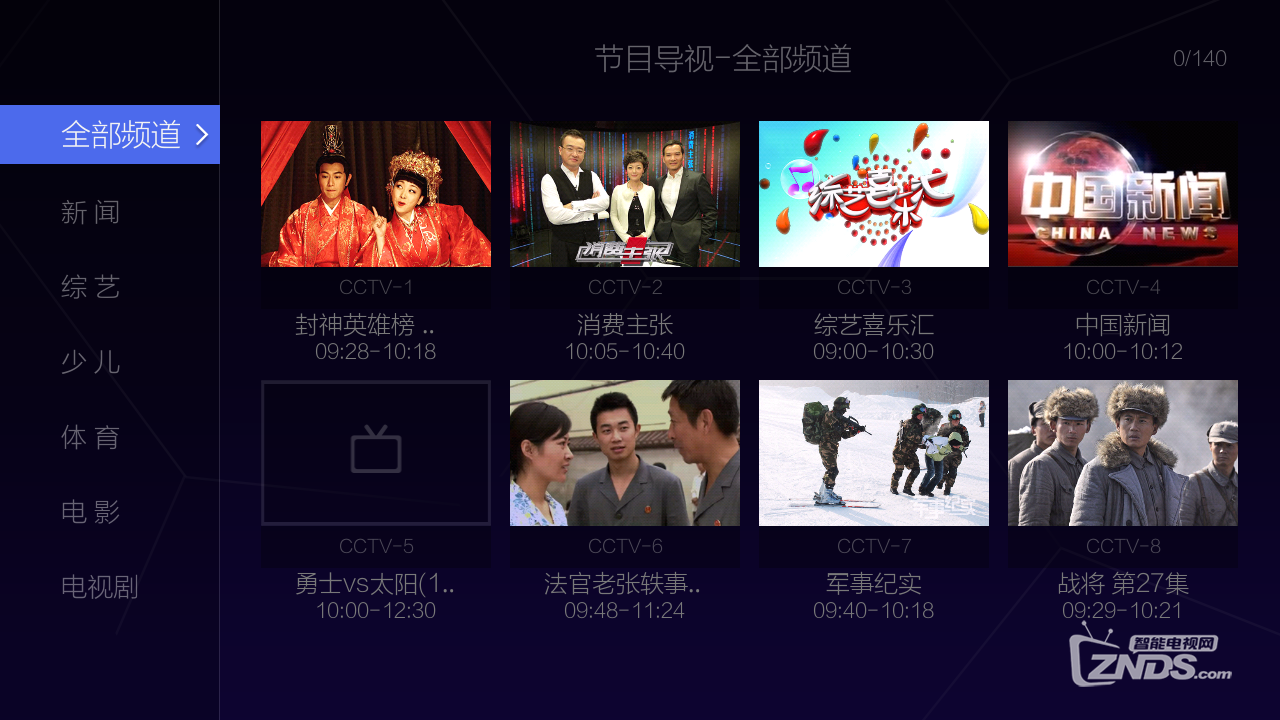Watch CCTV-8 战将 第27集
The image size is (1280, 720).
point(1123,453)
